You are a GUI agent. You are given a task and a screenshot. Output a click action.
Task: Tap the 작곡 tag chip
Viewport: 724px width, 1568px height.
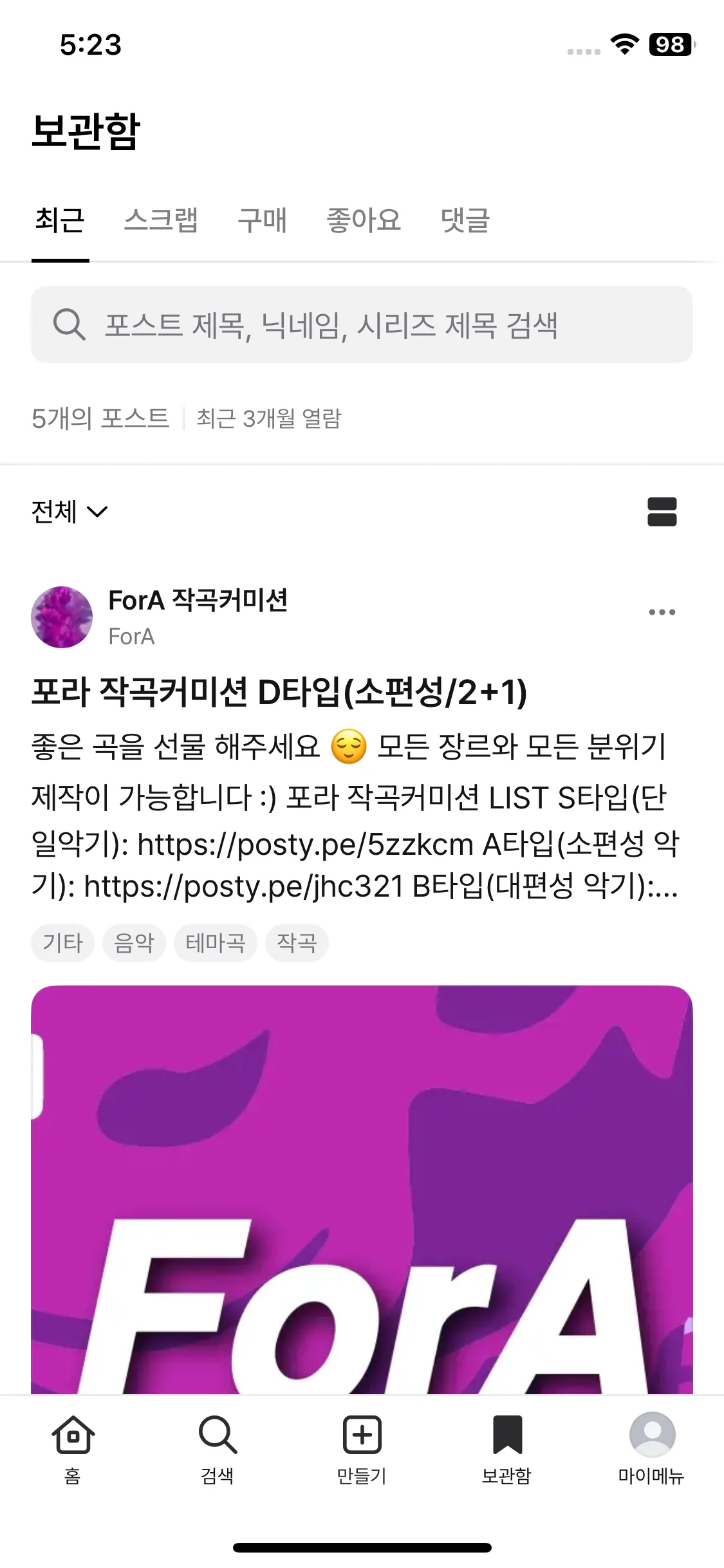[297, 944]
